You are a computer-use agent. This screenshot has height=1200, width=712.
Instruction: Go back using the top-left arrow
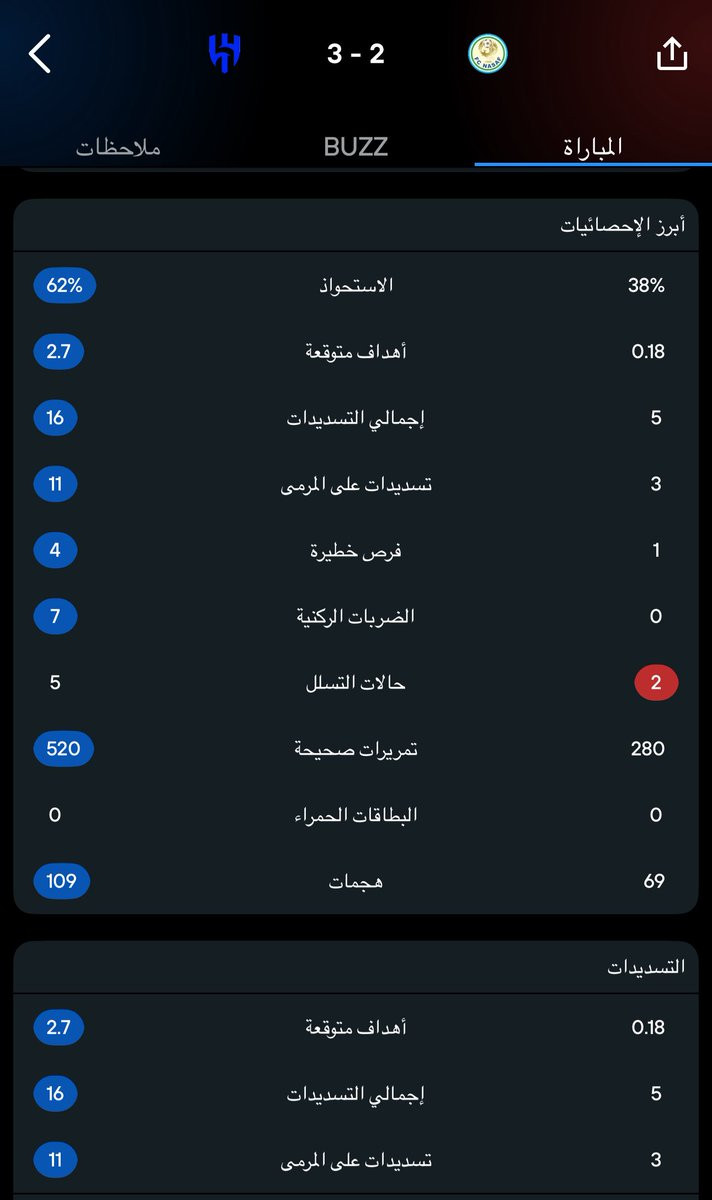[x=39, y=54]
